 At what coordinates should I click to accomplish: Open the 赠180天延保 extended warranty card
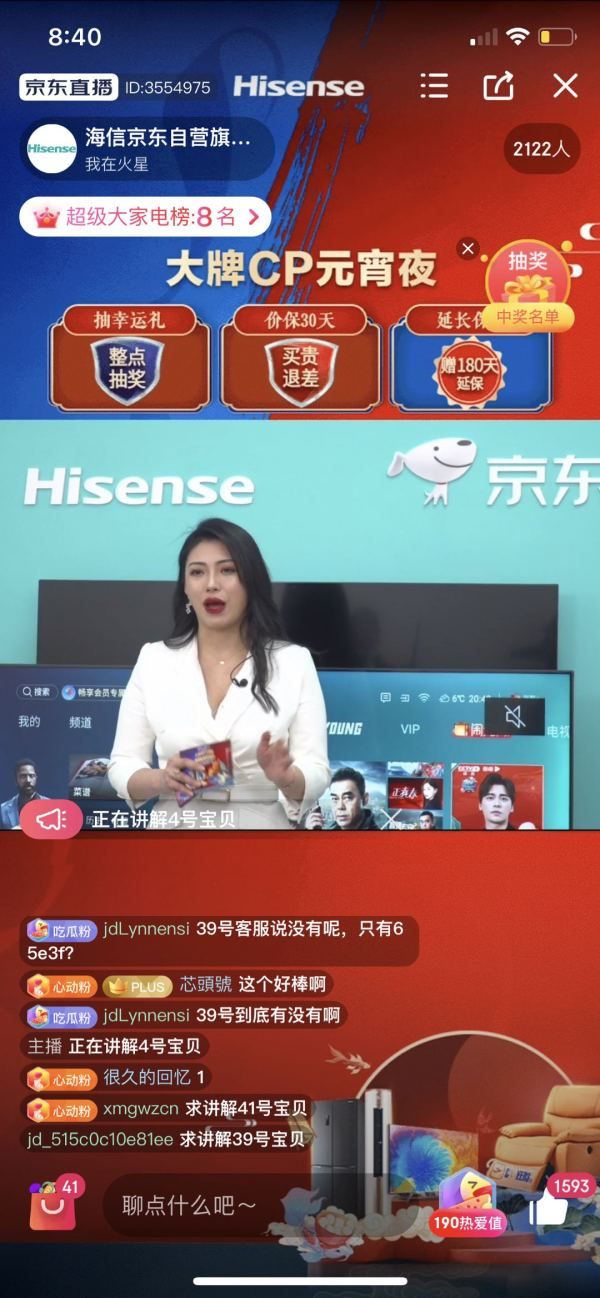tap(469, 365)
